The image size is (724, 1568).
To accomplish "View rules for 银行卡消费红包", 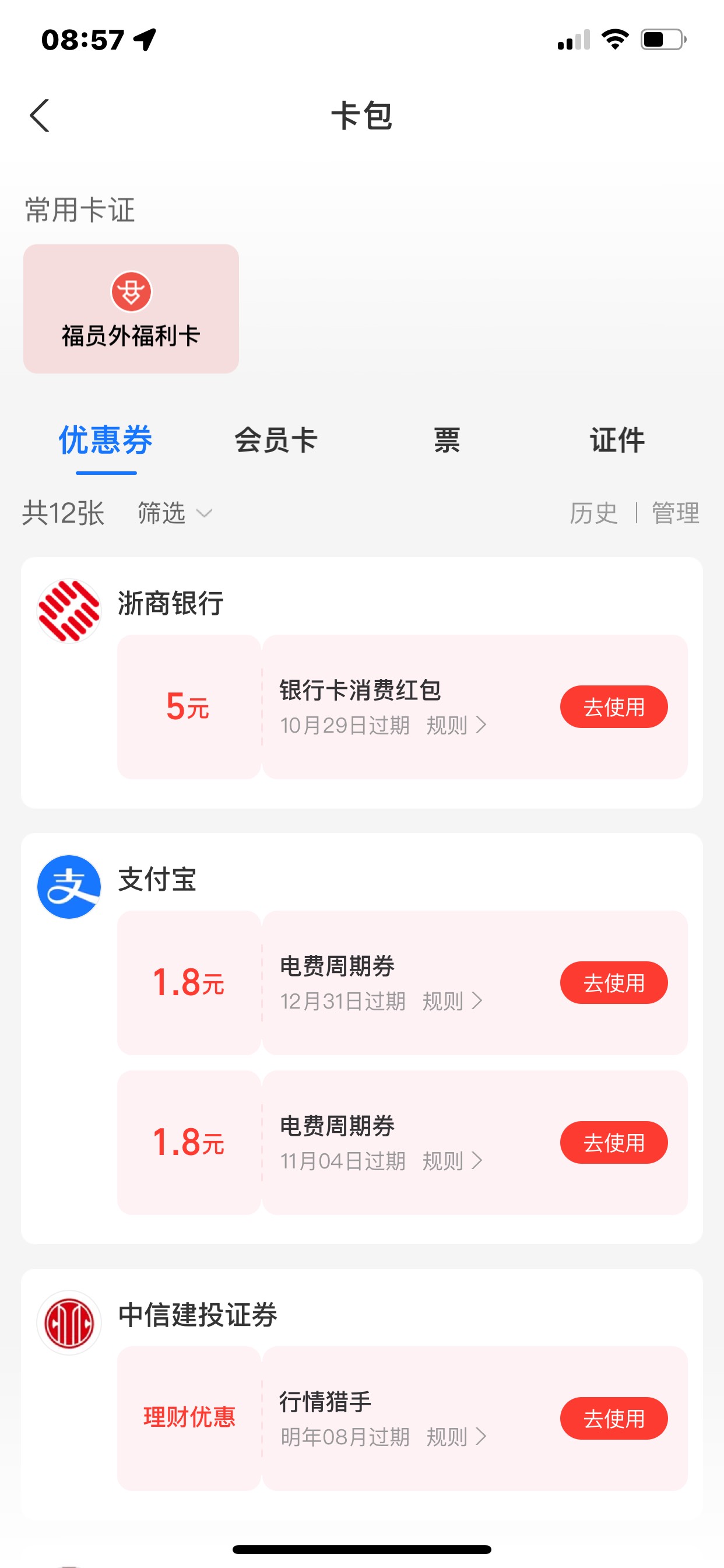I will [x=456, y=726].
